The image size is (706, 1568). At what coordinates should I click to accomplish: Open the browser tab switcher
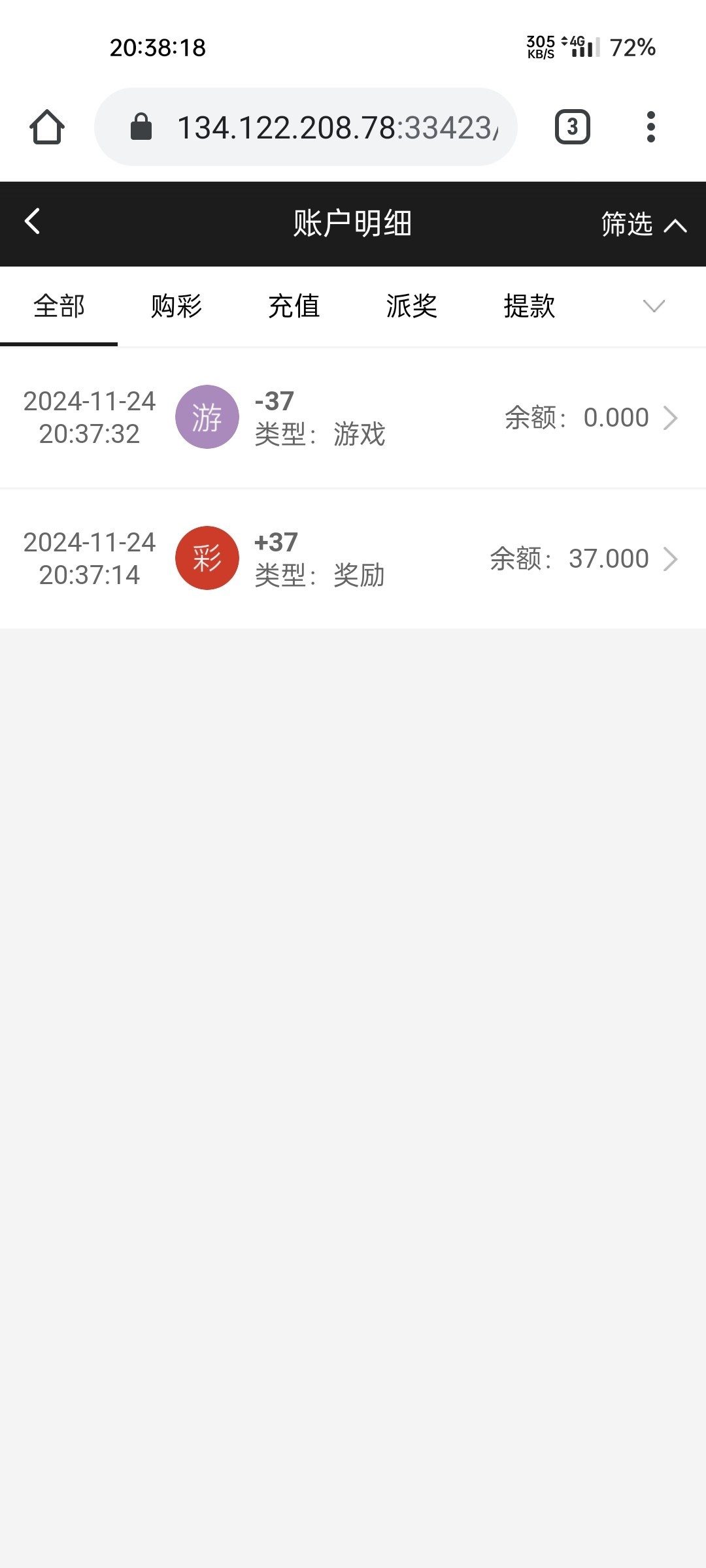tap(572, 127)
